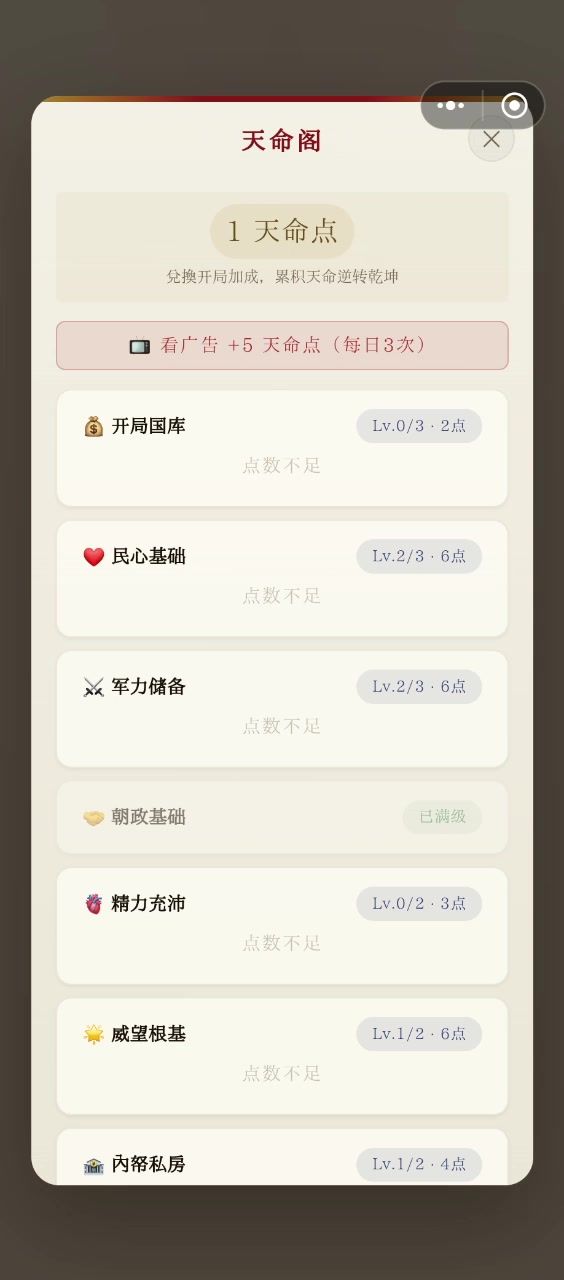
Task: Select the 内帑私房 upgrade card
Action: coord(282,1157)
